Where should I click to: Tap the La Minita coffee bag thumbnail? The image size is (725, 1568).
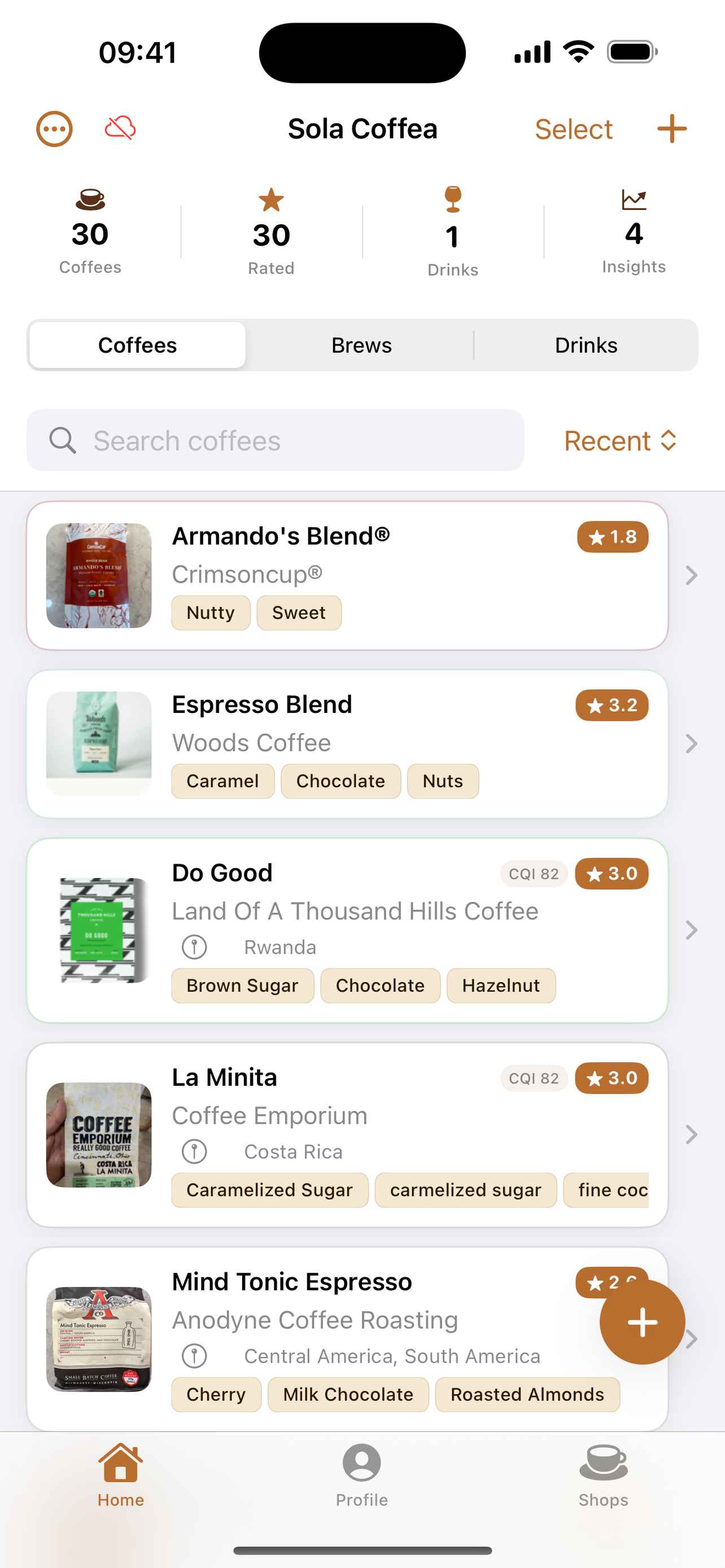coord(99,1133)
